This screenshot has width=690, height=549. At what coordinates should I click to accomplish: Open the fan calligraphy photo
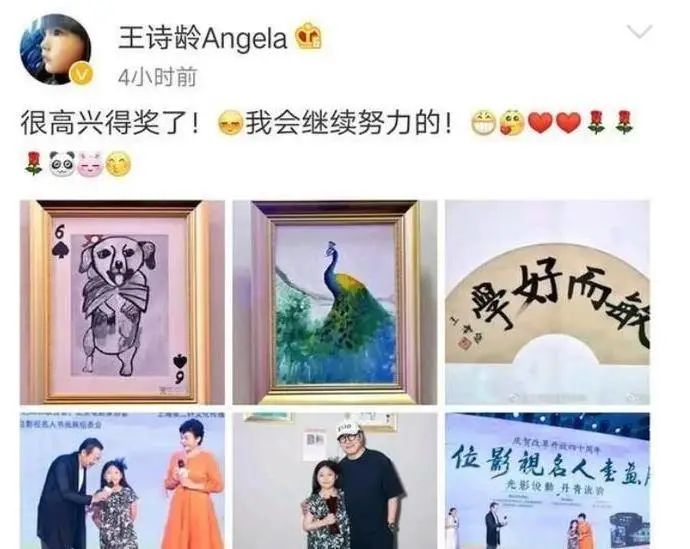(547, 302)
